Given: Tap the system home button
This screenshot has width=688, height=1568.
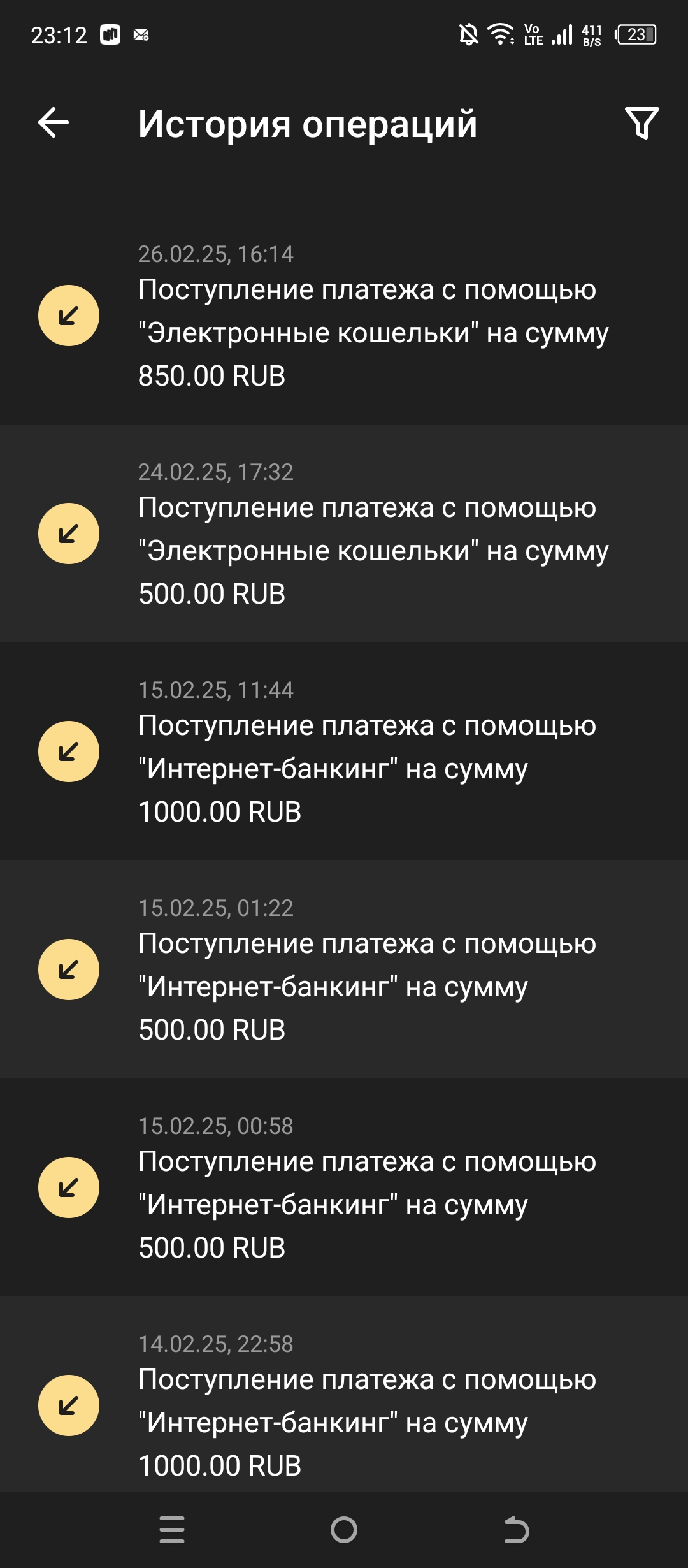Looking at the screenshot, I should click(x=344, y=1529).
